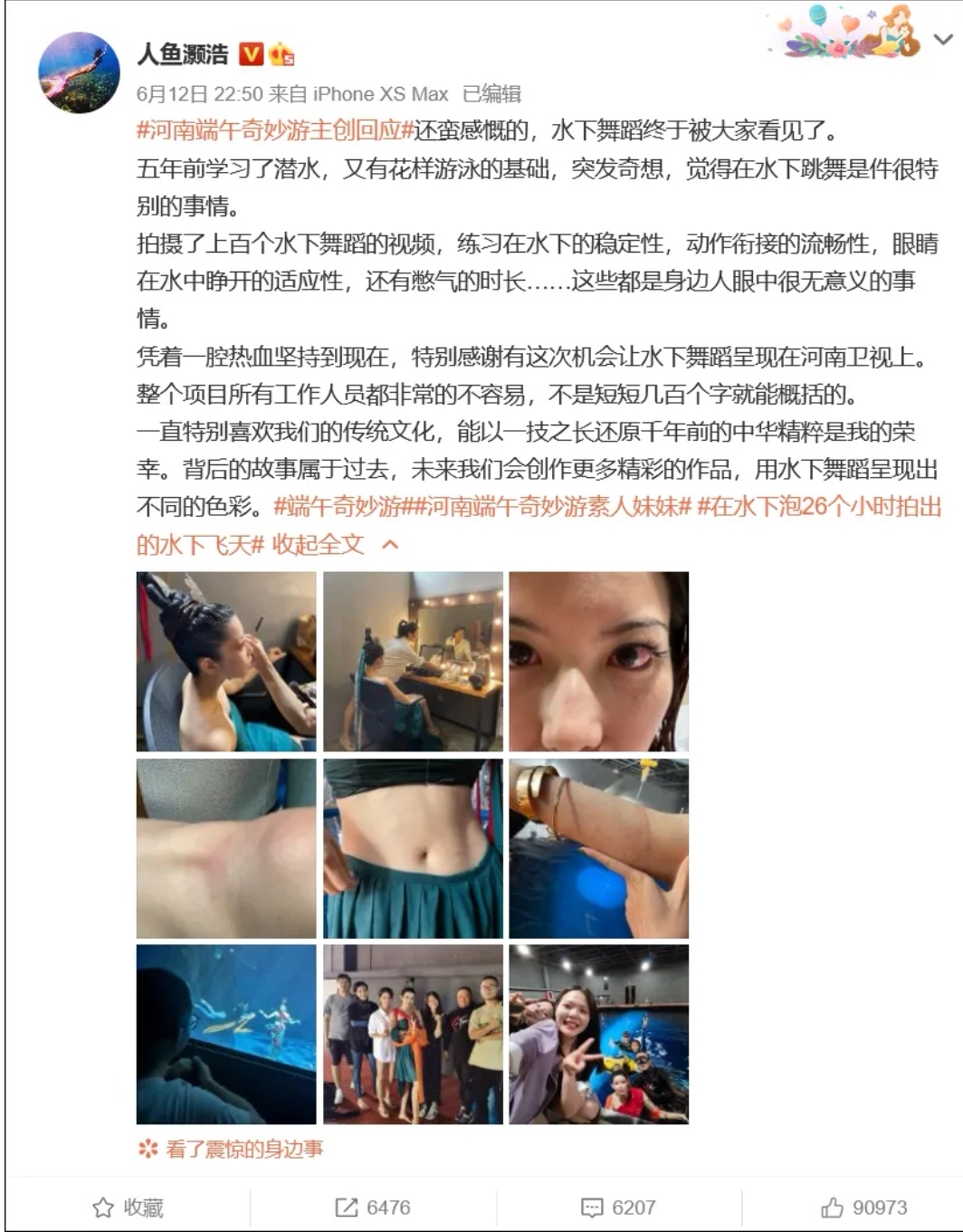963x1232 pixels.
Task: Collapse the post with 收起全文
Action: (x=318, y=544)
